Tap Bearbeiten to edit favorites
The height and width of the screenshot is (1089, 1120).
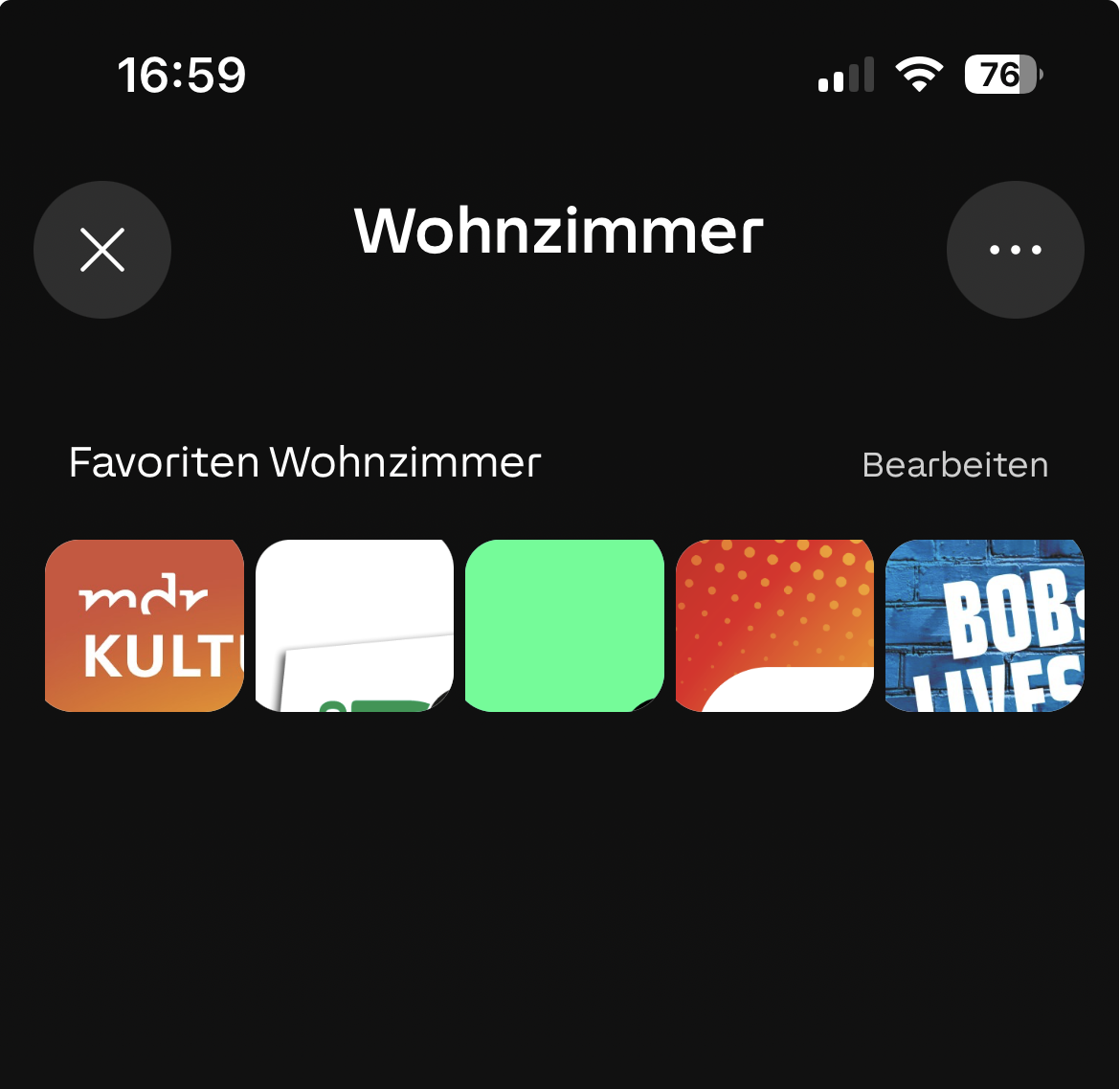(x=954, y=465)
